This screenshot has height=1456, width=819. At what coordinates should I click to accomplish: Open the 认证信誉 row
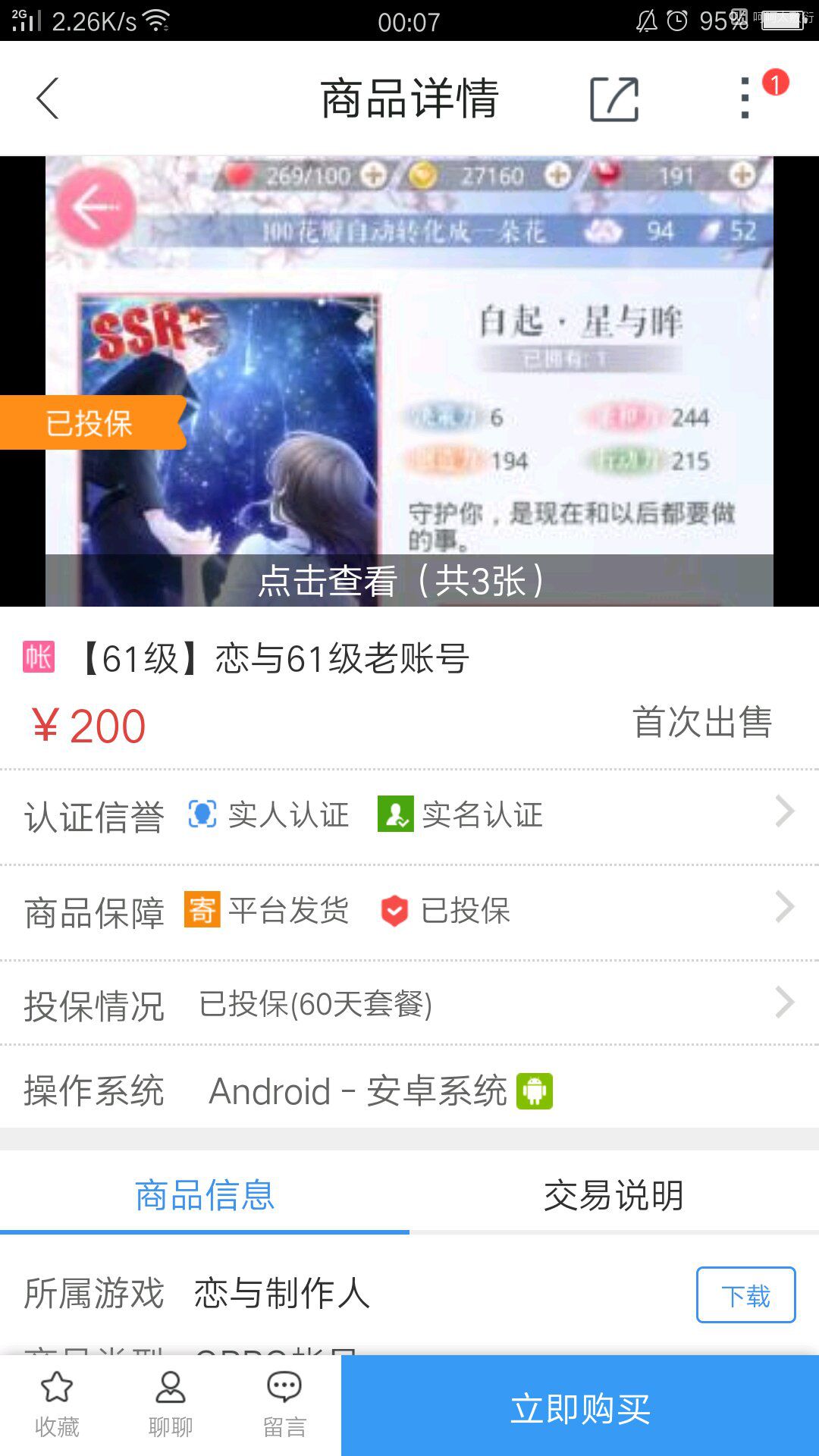[409, 815]
